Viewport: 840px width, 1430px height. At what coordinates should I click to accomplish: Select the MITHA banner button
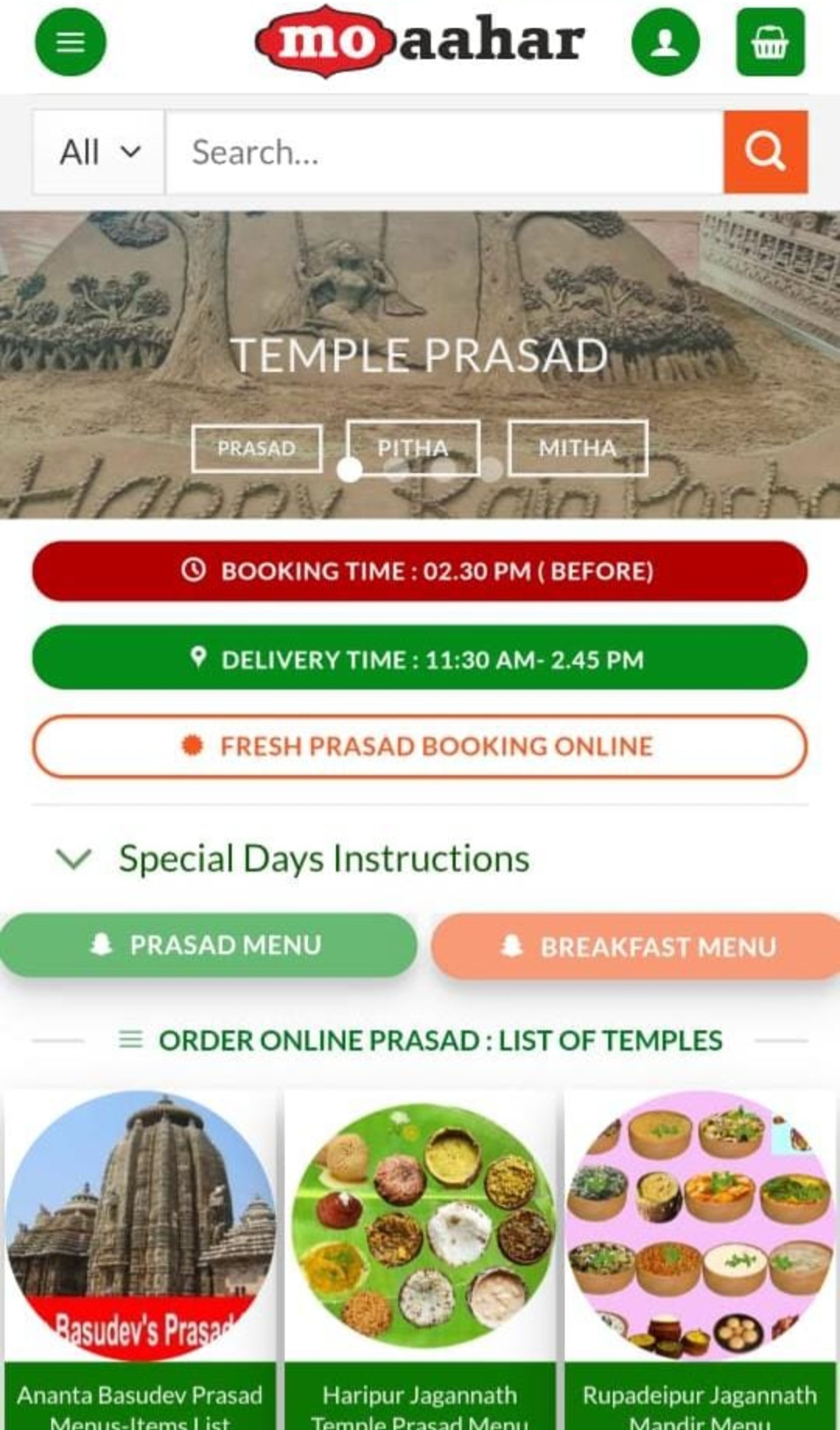[577, 447]
